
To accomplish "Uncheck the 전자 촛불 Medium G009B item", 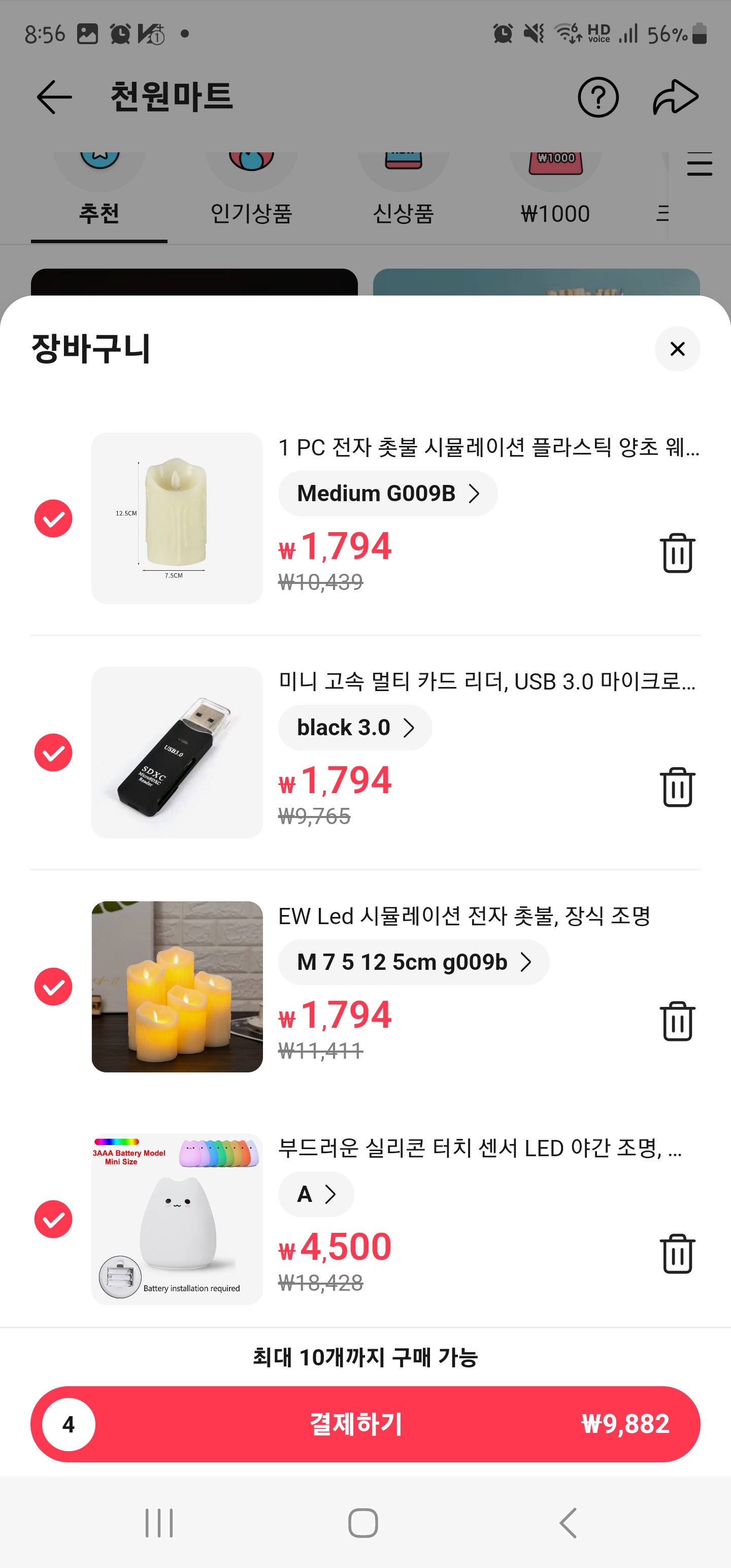I will (54, 518).
